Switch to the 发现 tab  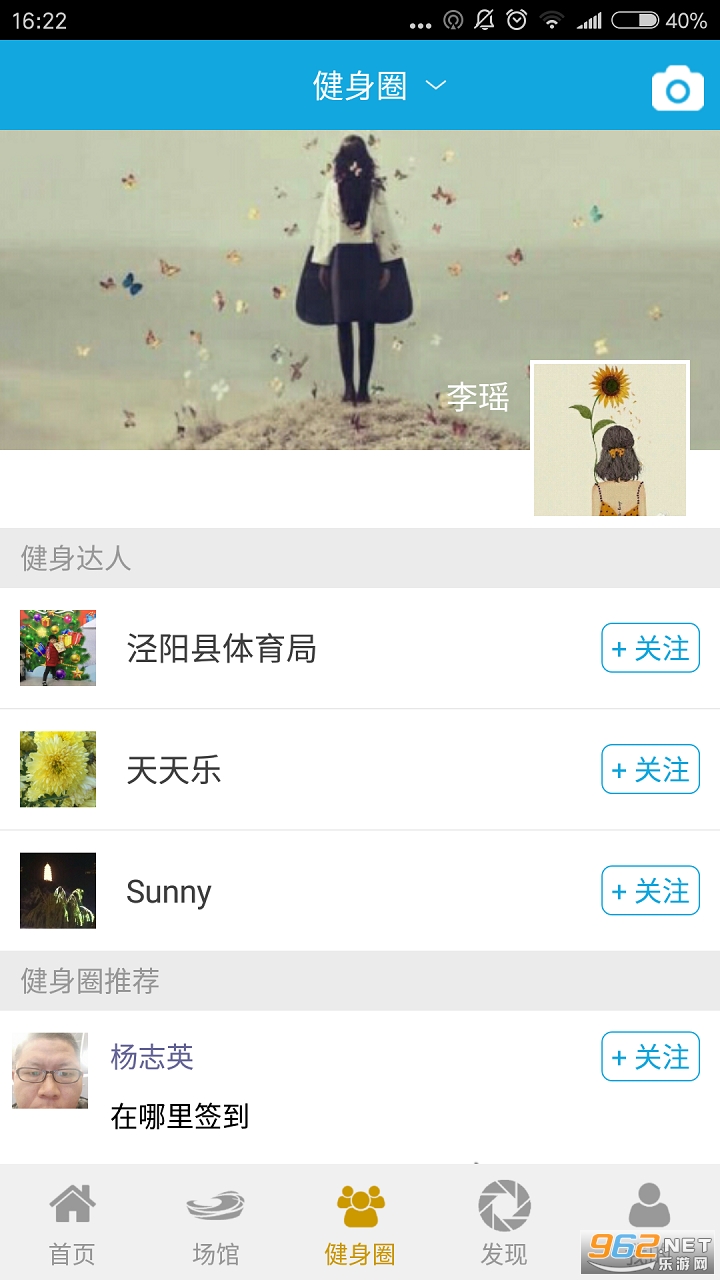click(x=504, y=1224)
